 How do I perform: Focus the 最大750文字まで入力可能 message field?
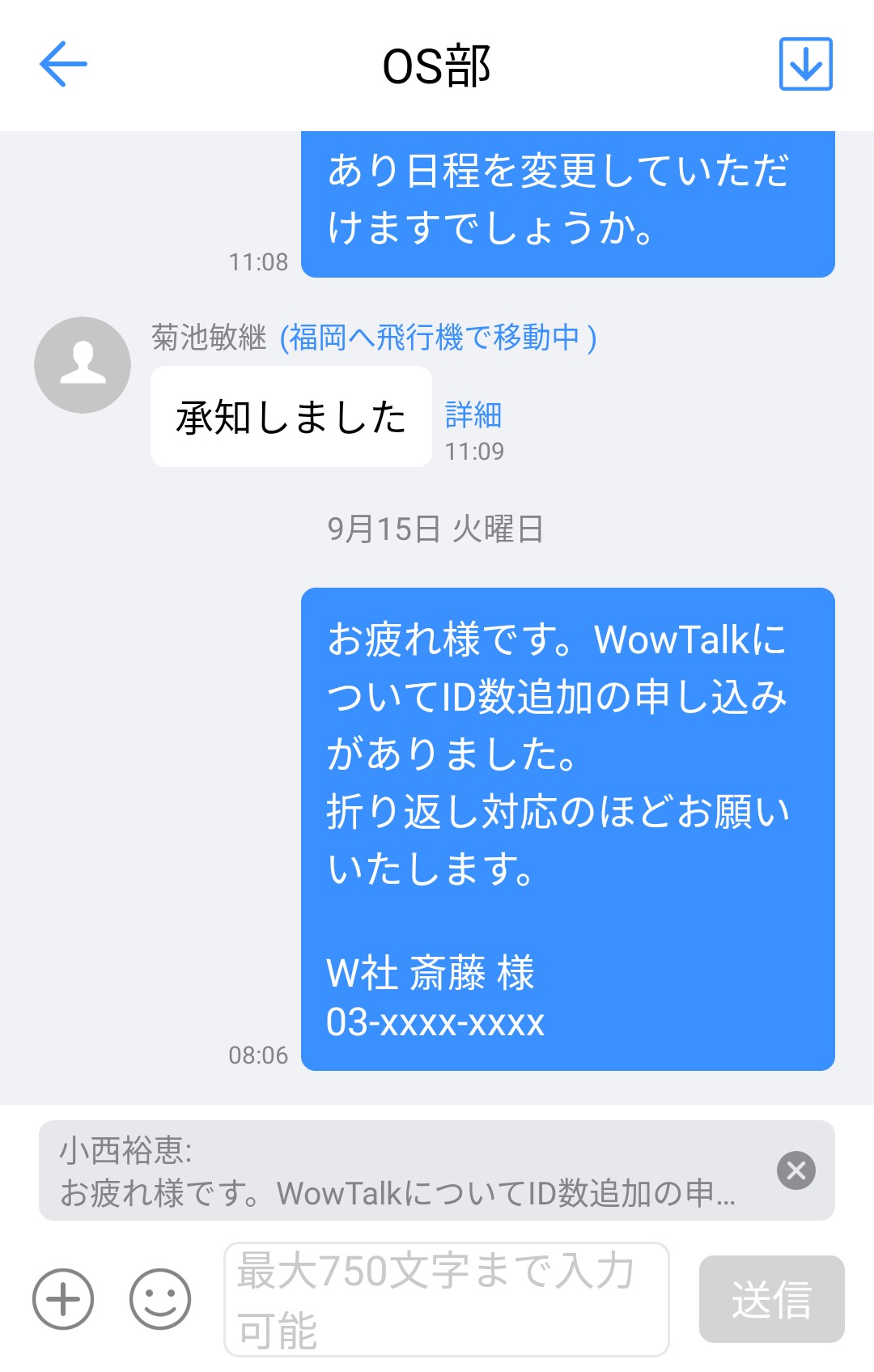446,1299
